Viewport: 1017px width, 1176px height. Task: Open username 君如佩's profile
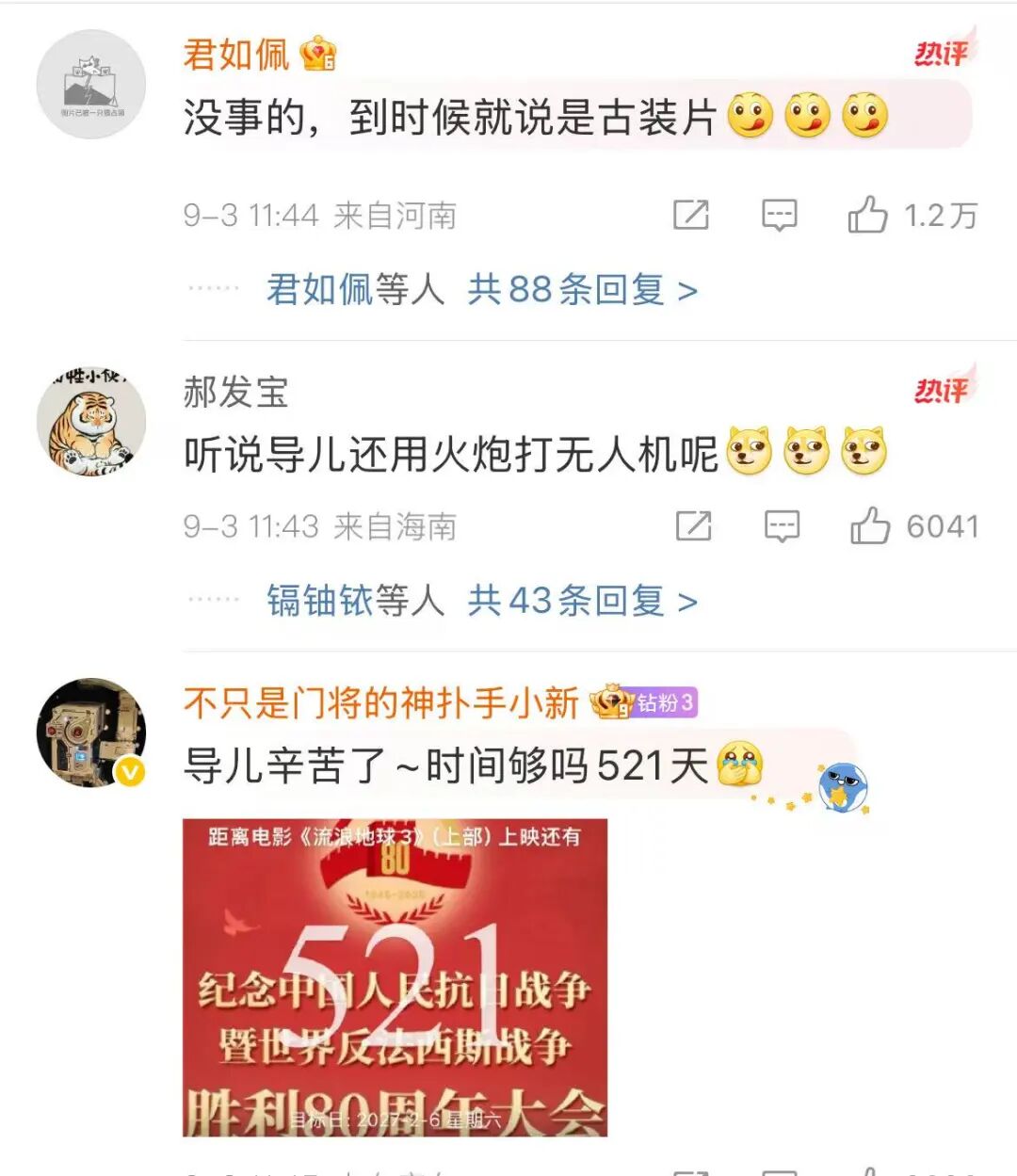pos(236,55)
